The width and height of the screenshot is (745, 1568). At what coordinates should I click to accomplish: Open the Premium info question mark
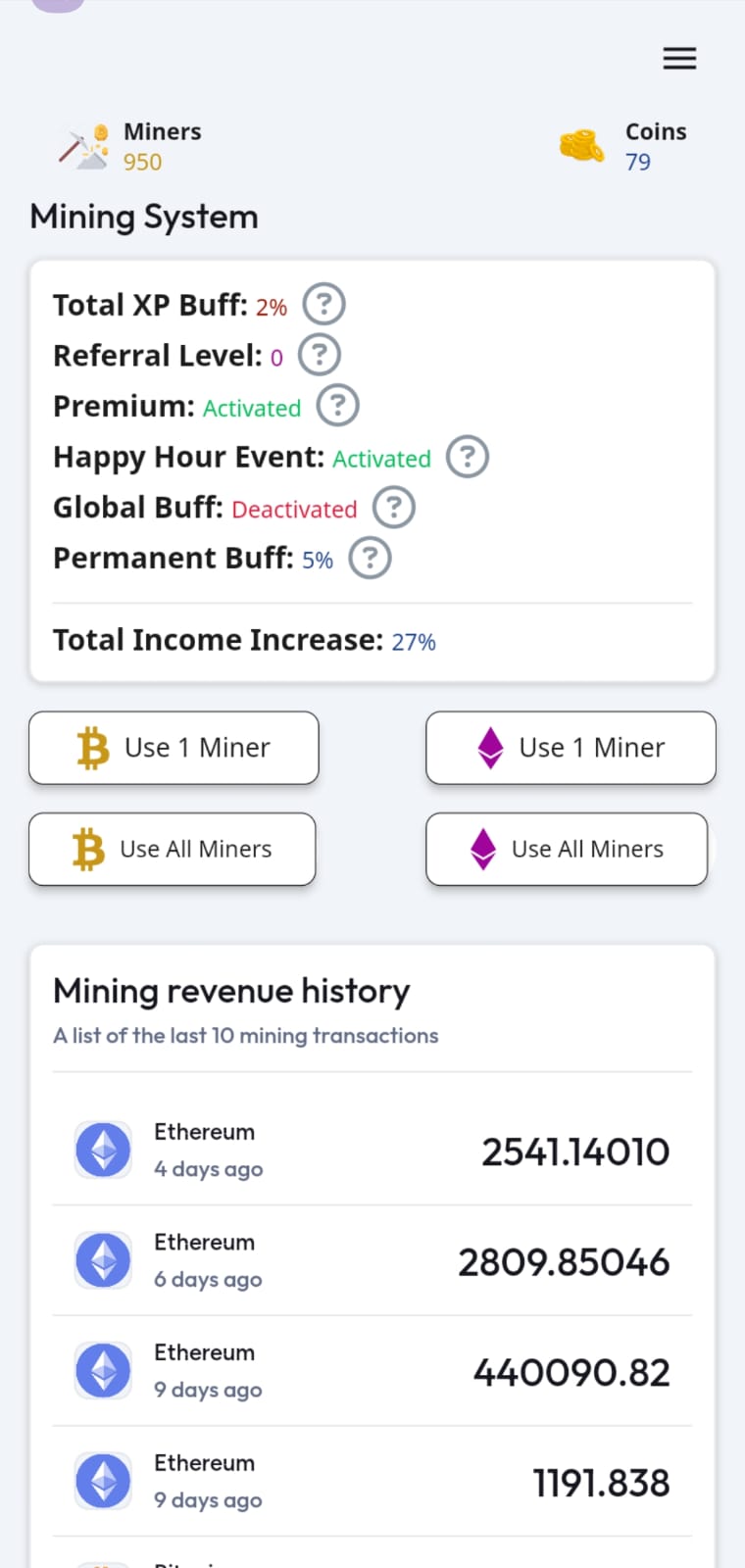click(338, 406)
